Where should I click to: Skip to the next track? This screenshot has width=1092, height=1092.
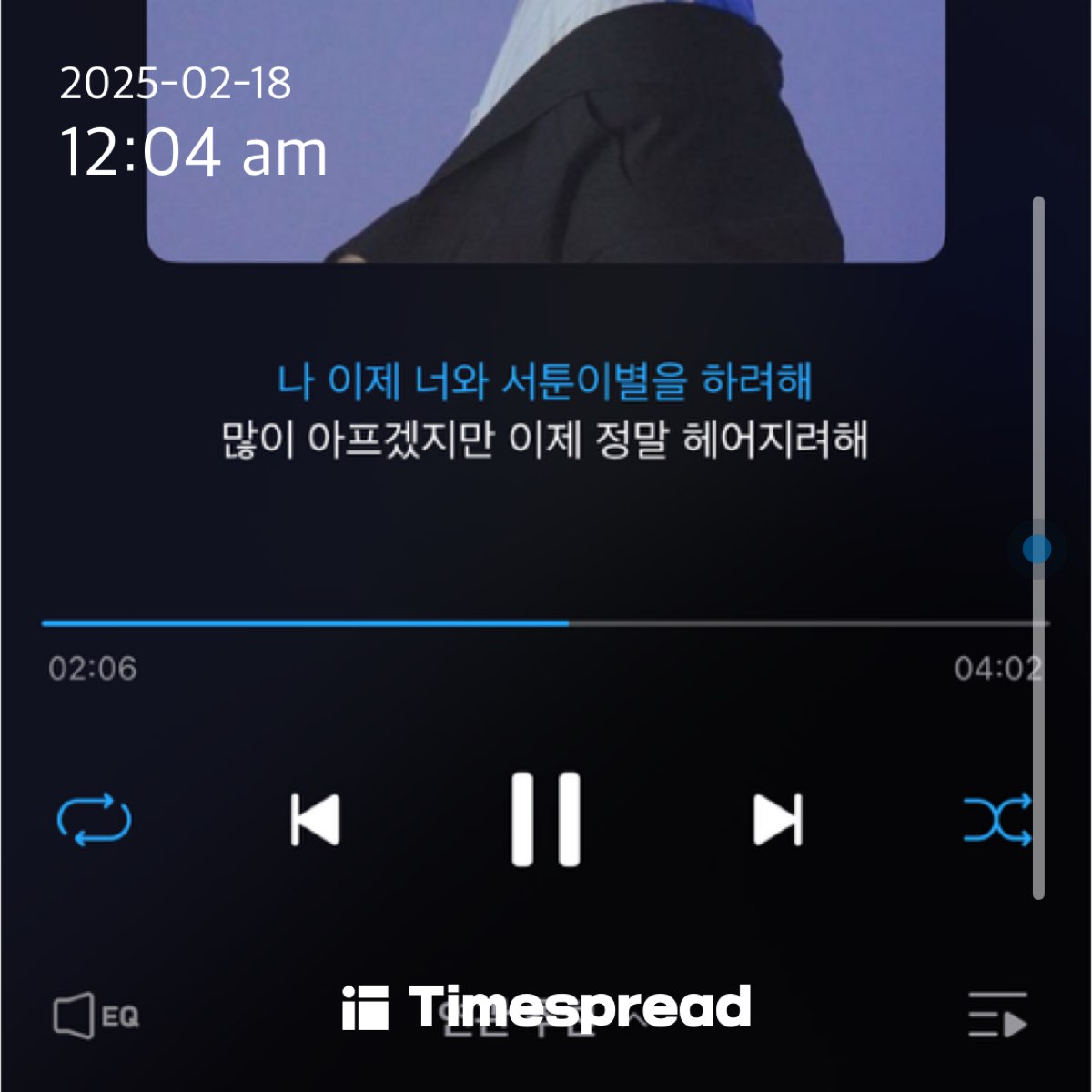(778, 820)
